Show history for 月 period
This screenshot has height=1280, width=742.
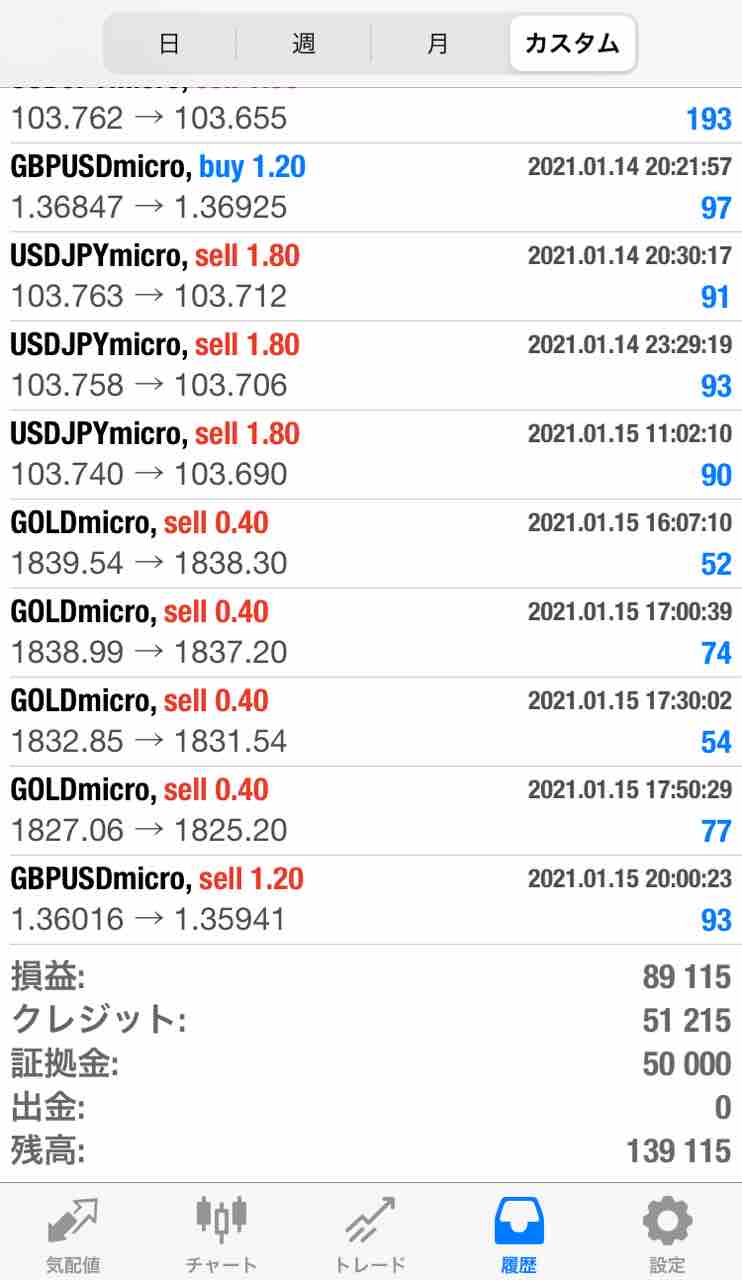click(x=438, y=44)
